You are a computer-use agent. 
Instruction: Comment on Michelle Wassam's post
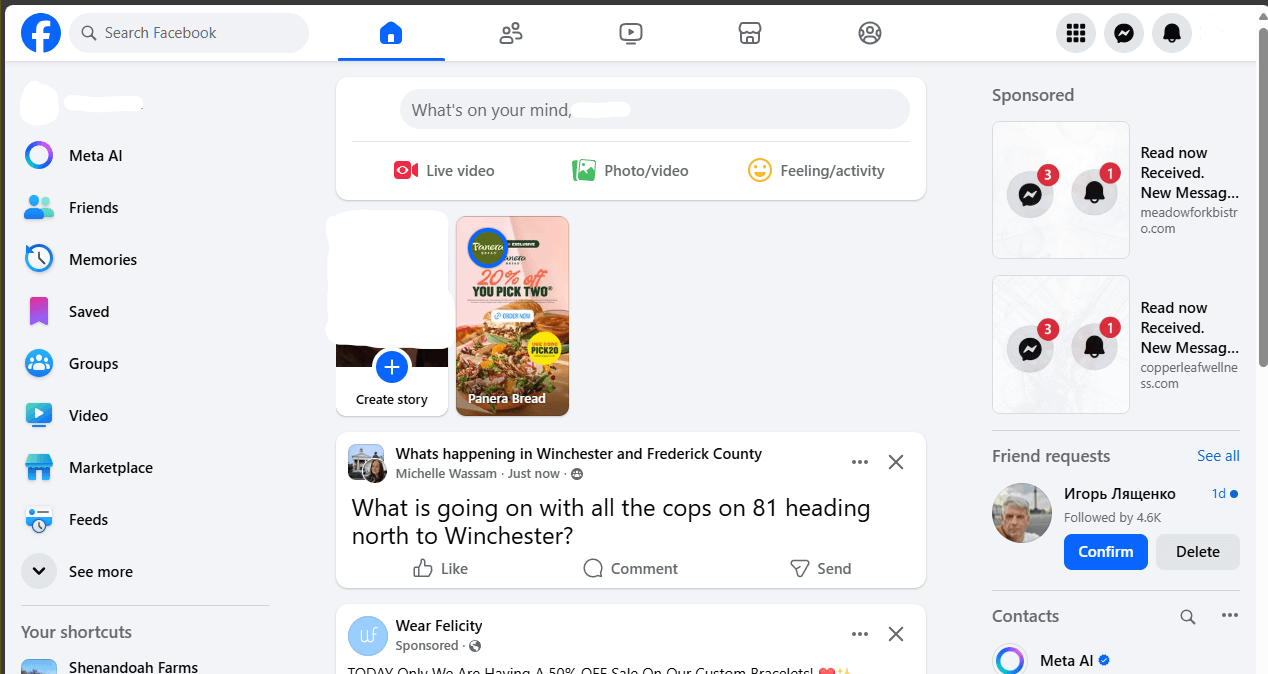coord(630,568)
